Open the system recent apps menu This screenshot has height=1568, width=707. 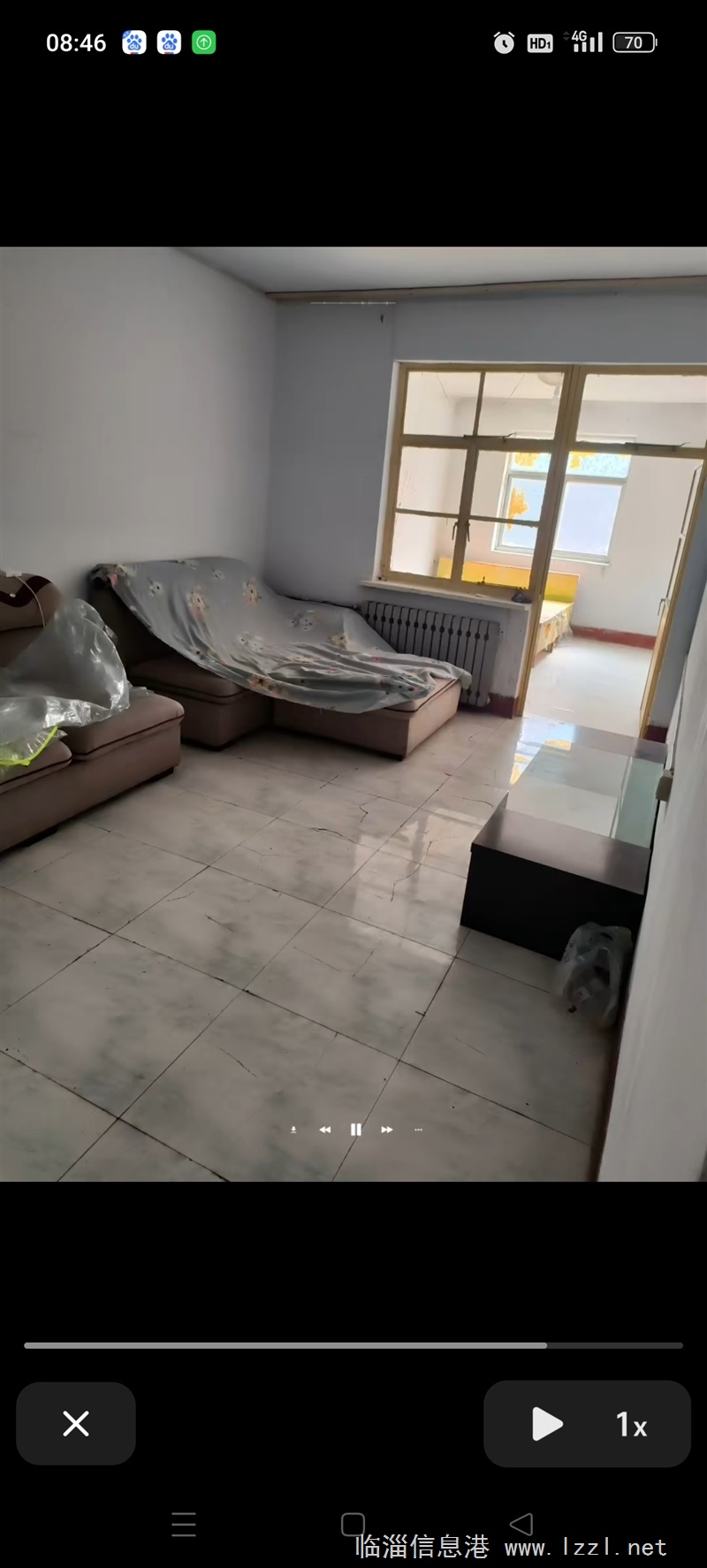click(183, 1524)
